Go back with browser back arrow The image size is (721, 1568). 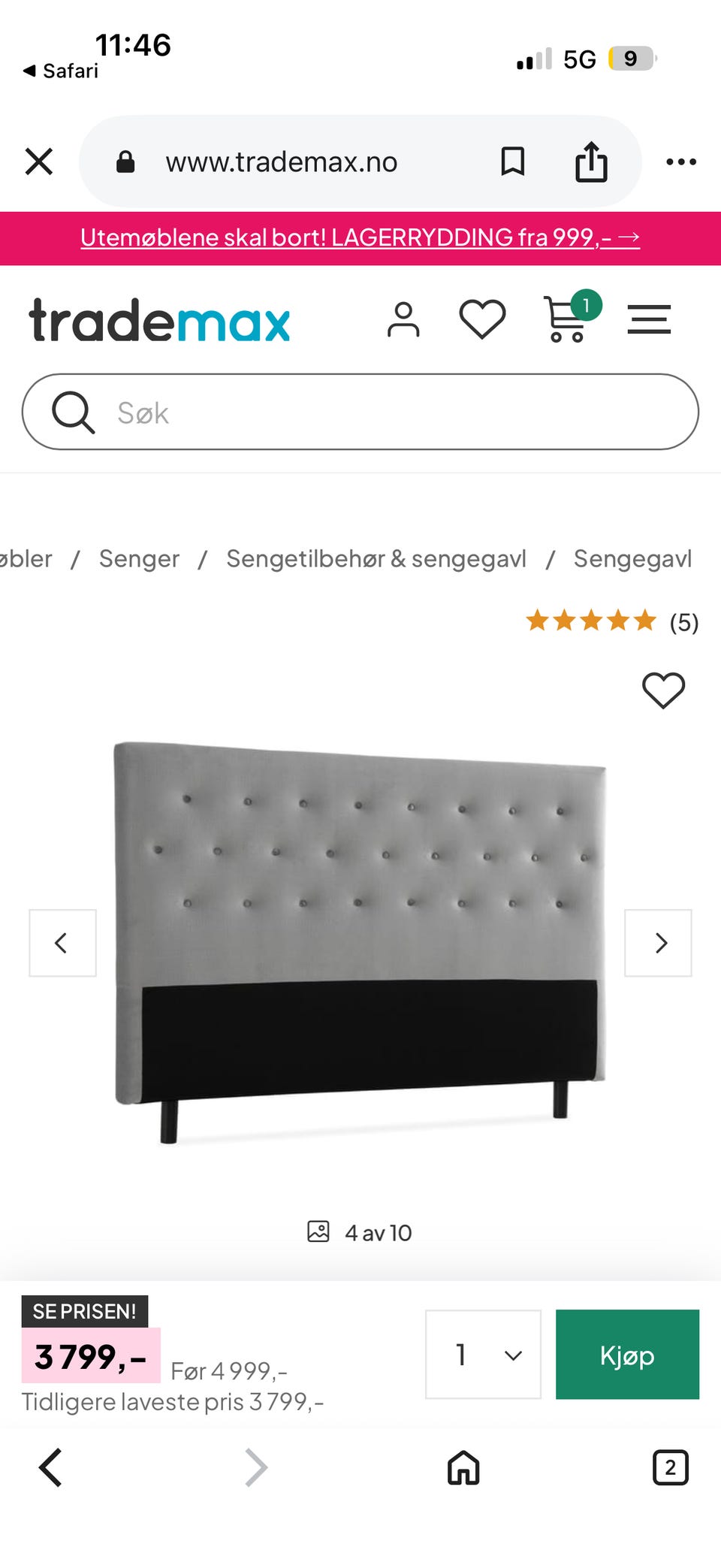(x=50, y=1467)
